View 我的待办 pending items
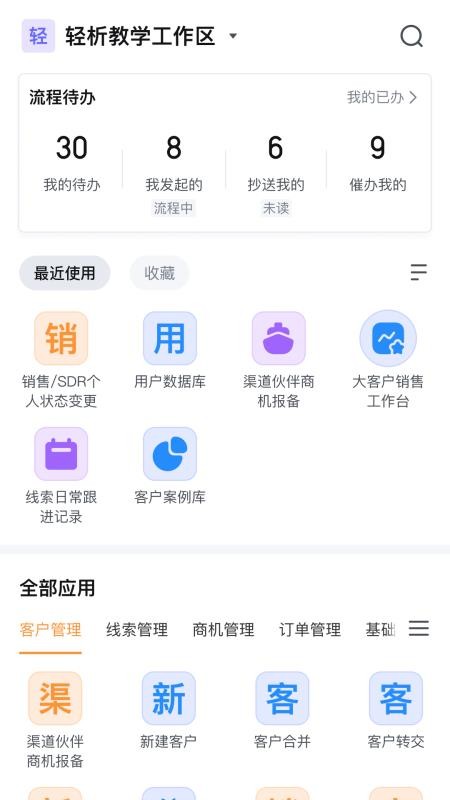The width and height of the screenshot is (450, 800). click(71, 163)
